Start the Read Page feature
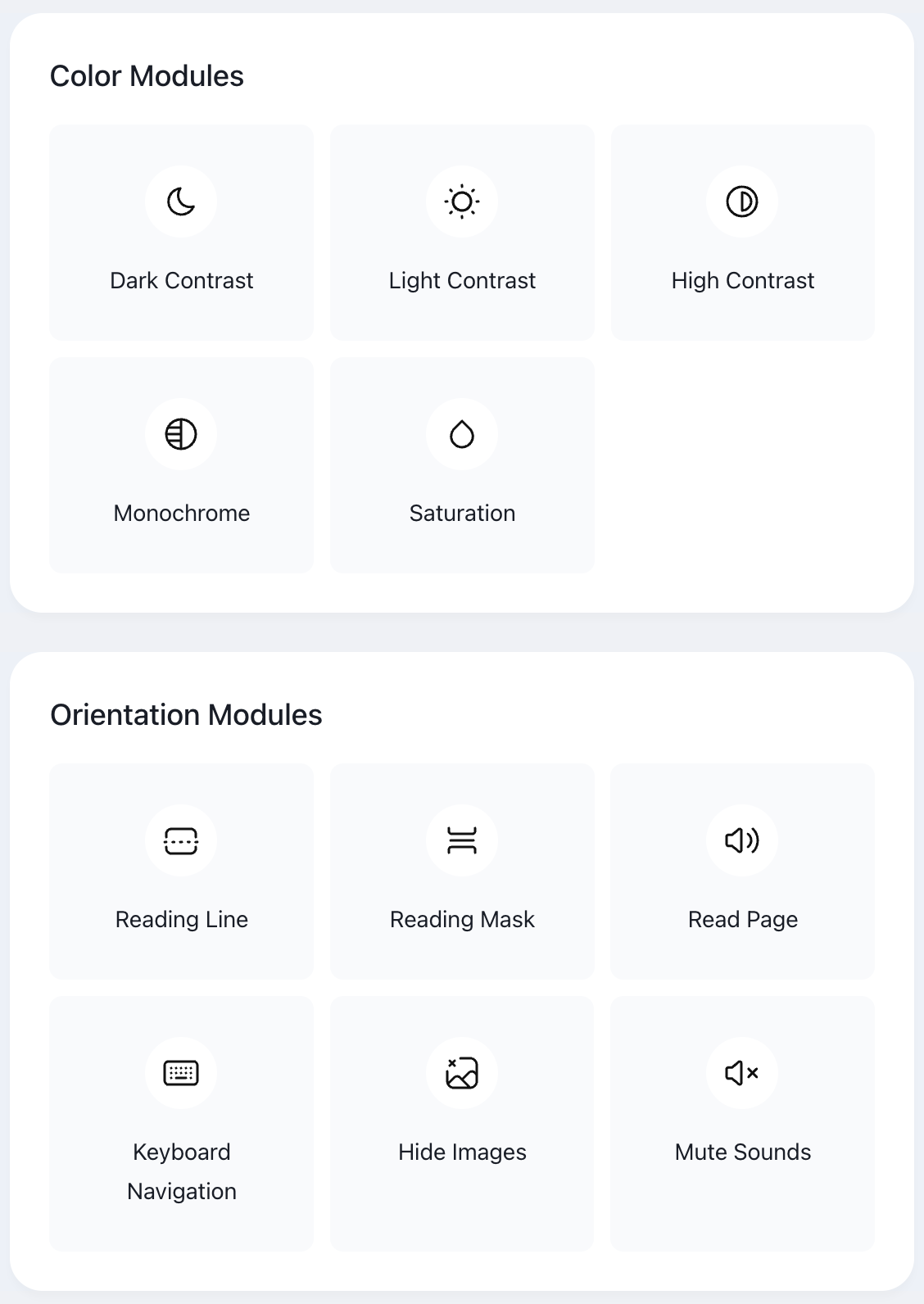This screenshot has width=924, height=1304. 742,872
